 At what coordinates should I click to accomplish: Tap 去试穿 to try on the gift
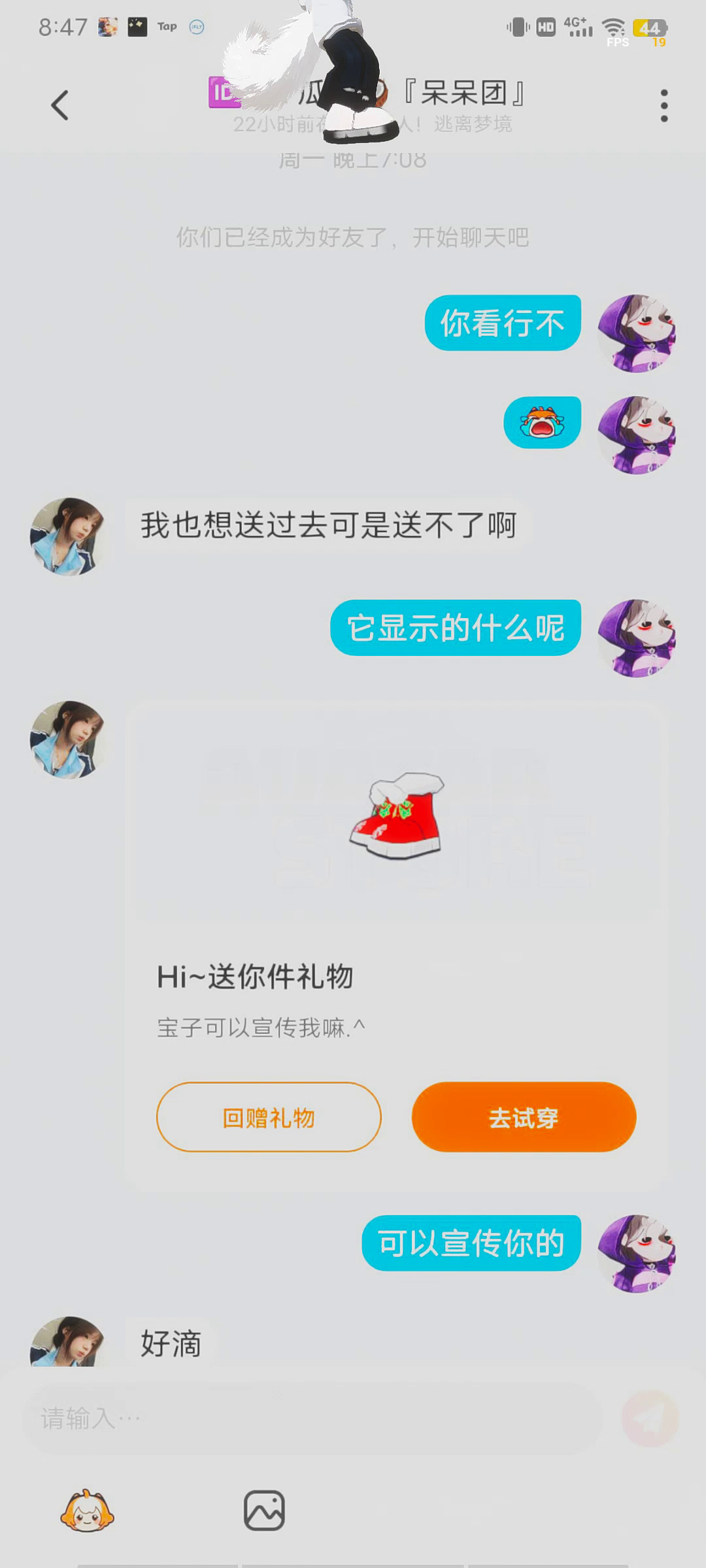tap(524, 1117)
